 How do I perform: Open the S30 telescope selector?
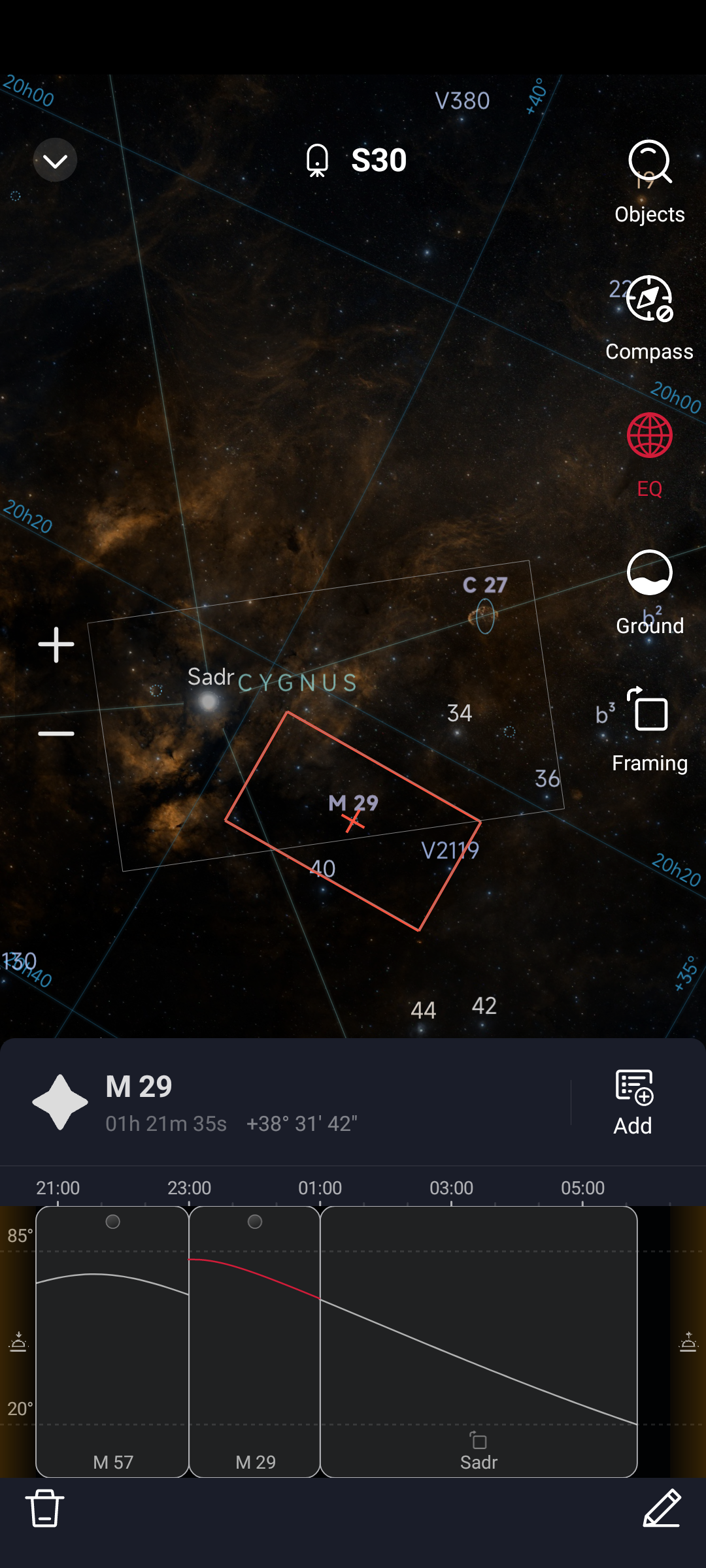point(356,160)
